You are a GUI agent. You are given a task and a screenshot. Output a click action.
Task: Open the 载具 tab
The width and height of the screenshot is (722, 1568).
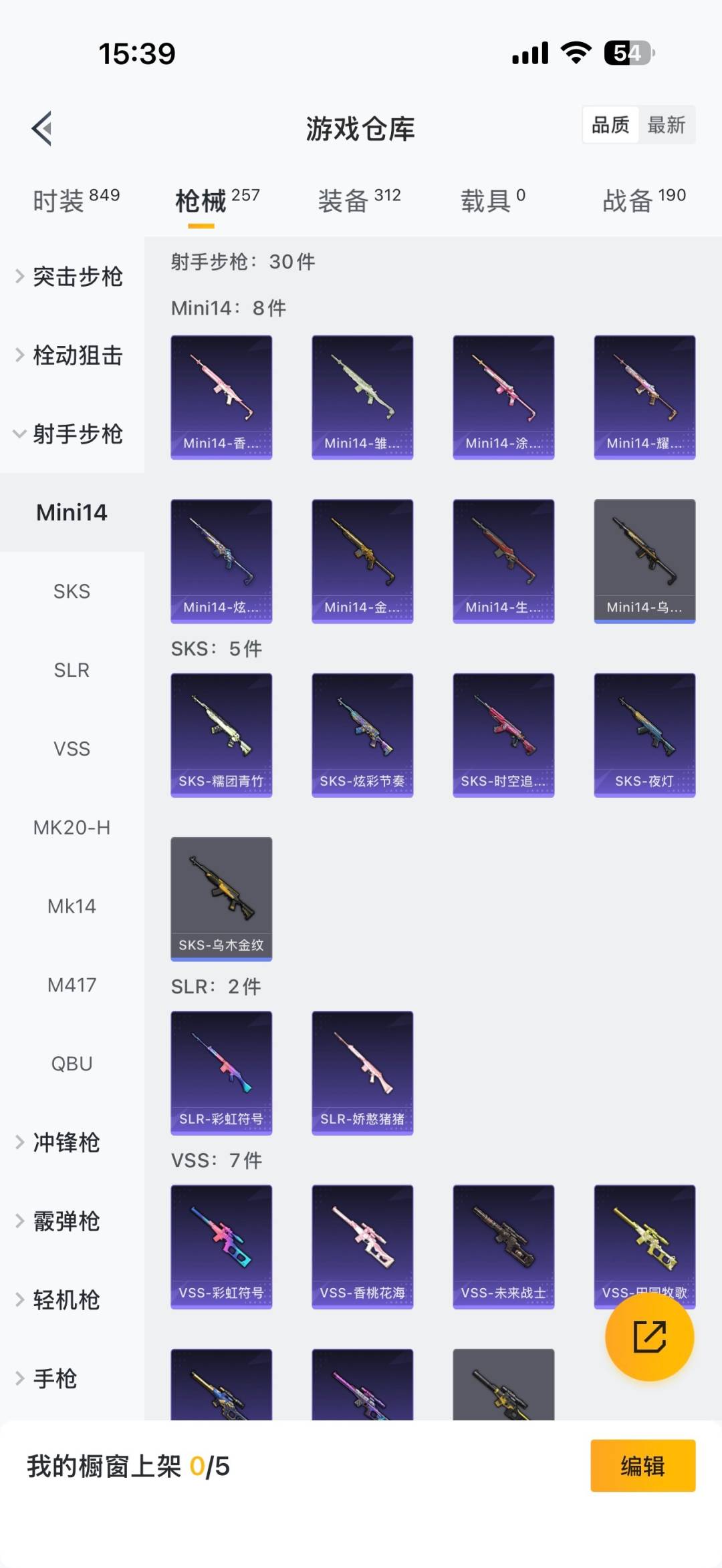pos(493,200)
